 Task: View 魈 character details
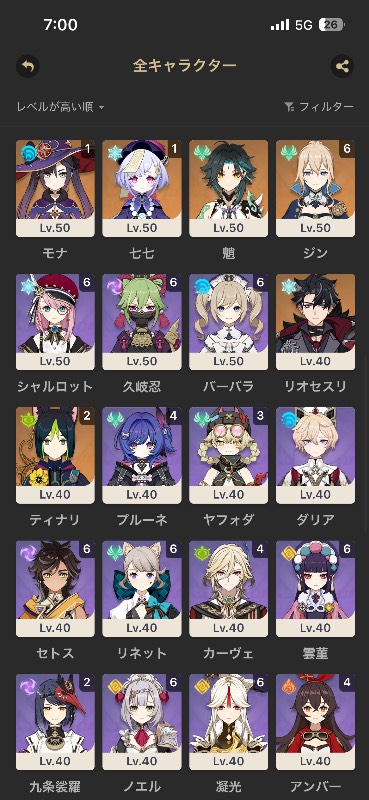tap(229, 189)
